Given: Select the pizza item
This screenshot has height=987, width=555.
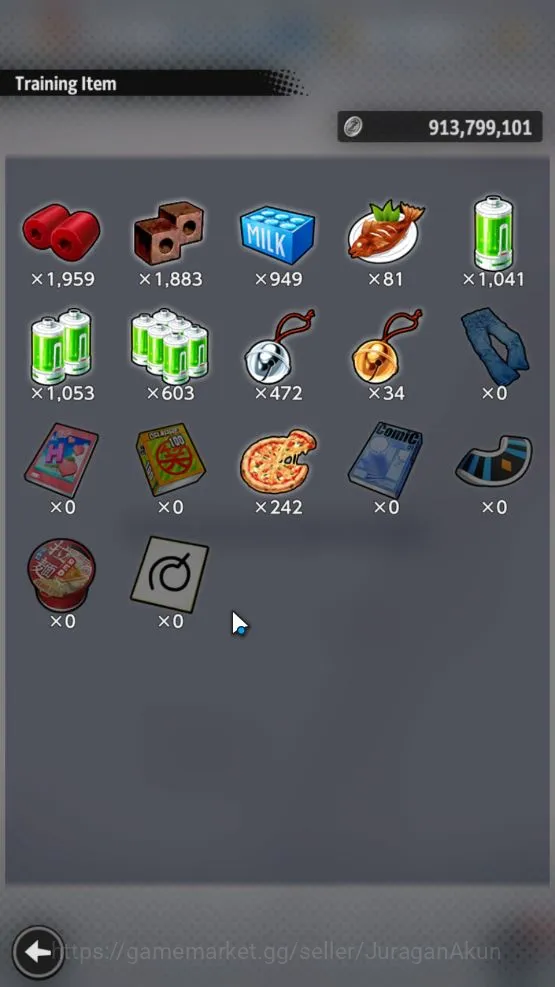Looking at the screenshot, I should pyautogui.click(x=278, y=461).
